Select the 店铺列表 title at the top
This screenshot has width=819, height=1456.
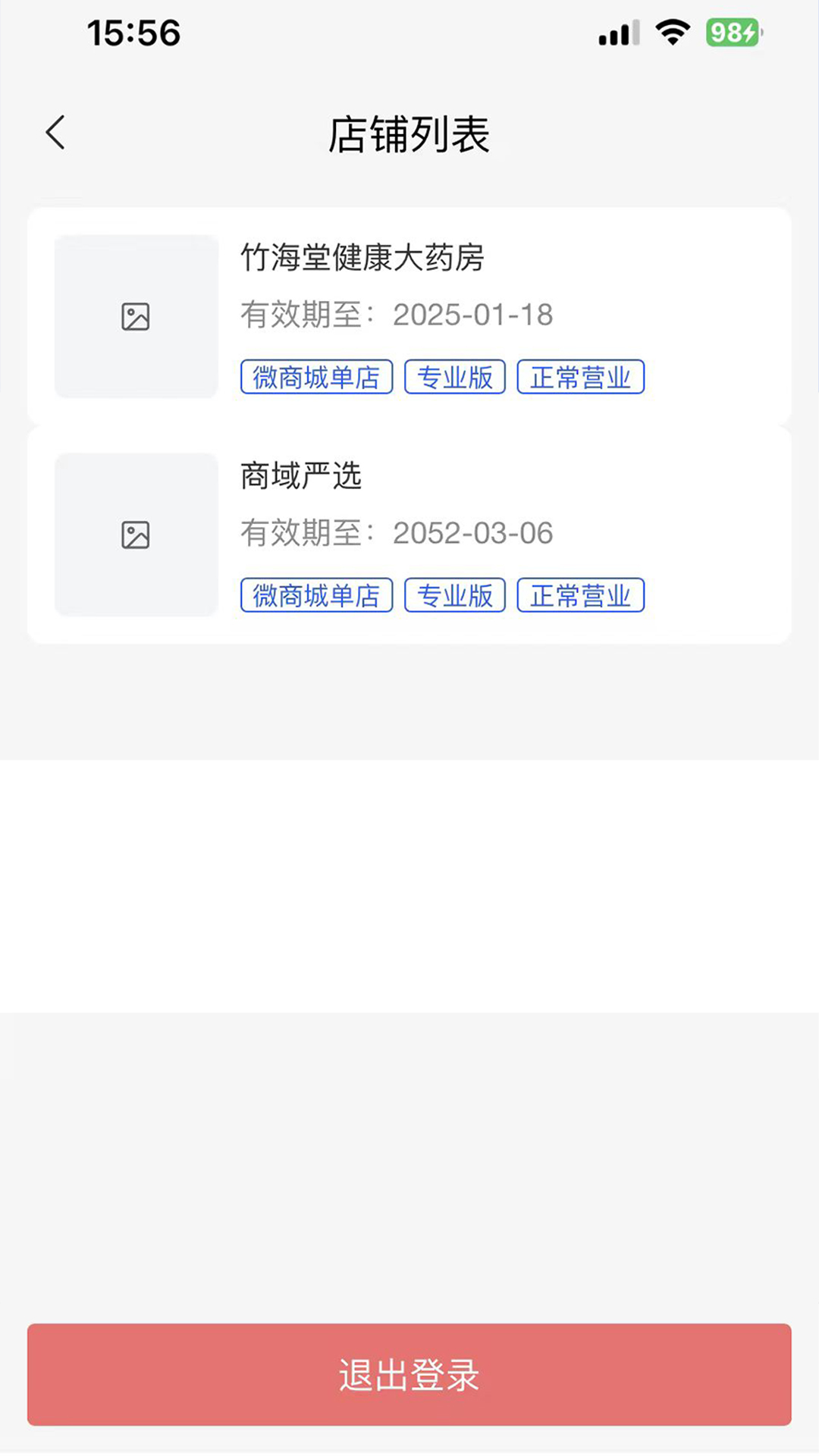click(x=409, y=134)
